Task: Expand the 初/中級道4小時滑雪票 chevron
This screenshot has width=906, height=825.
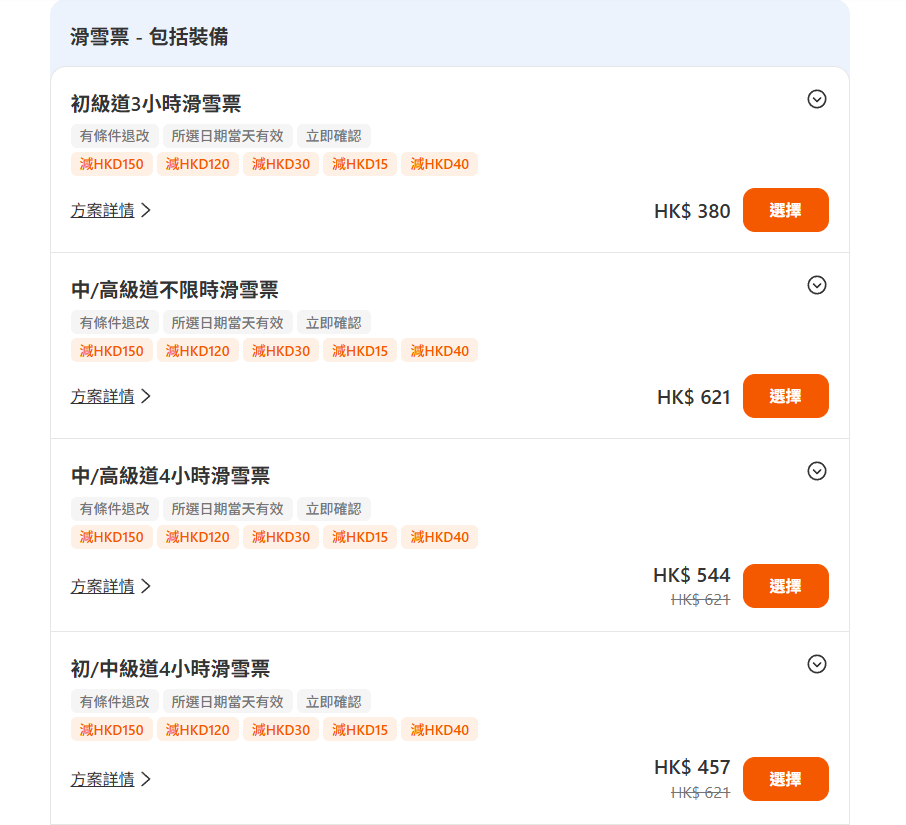Action: 817,664
